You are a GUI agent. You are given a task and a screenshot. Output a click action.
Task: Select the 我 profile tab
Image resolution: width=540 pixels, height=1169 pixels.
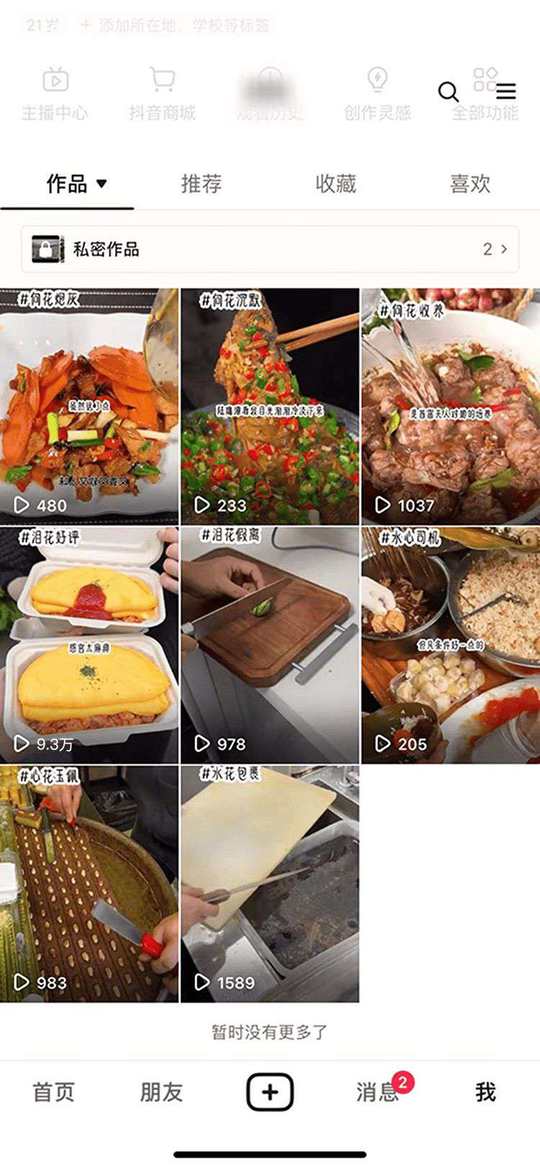486,1093
